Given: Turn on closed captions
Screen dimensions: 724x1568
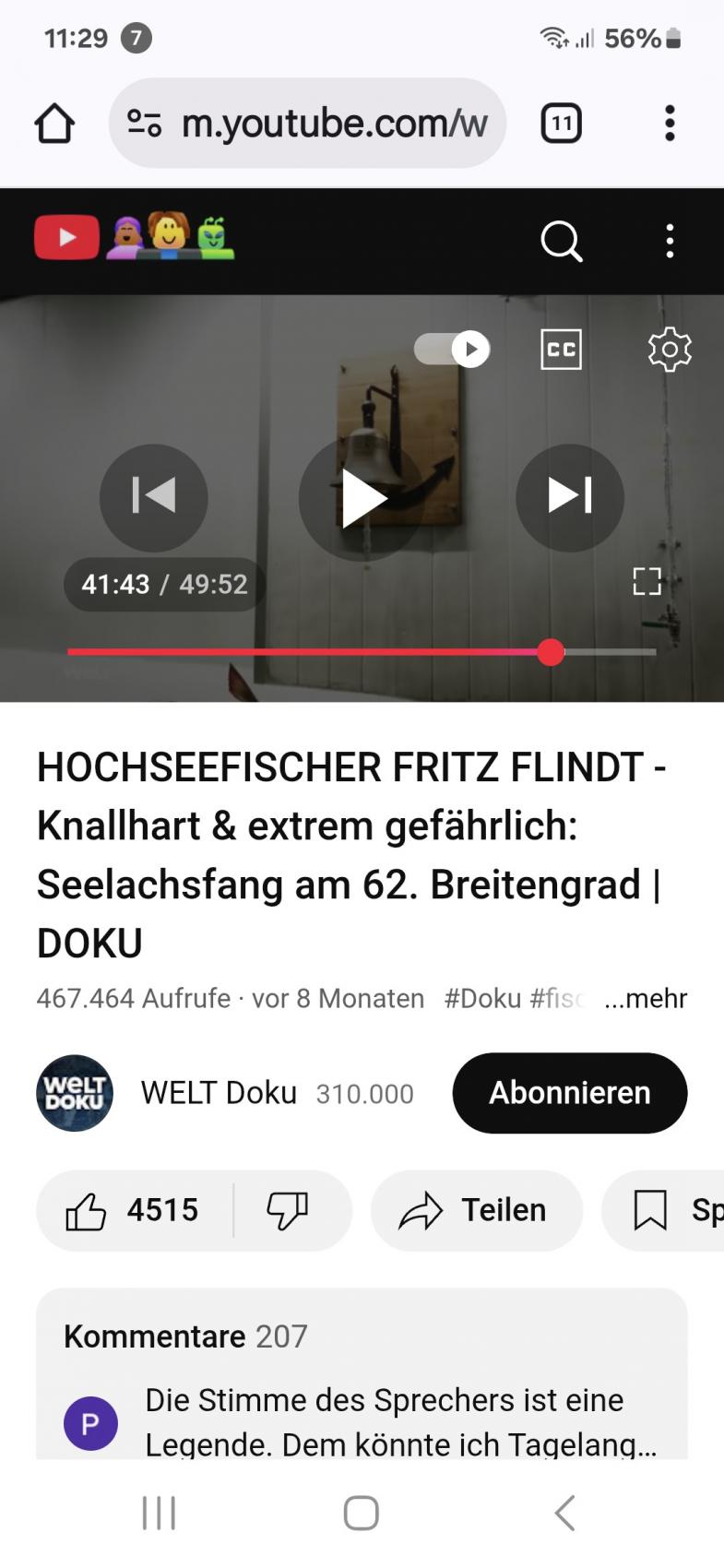Looking at the screenshot, I should click(x=561, y=350).
